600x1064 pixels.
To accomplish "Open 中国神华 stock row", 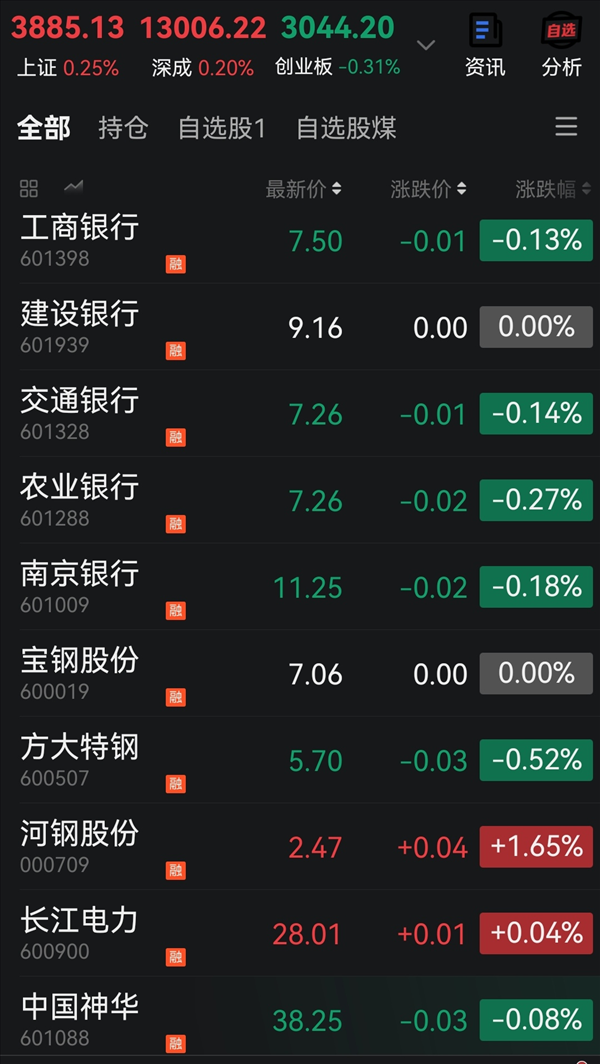I will [300, 1020].
